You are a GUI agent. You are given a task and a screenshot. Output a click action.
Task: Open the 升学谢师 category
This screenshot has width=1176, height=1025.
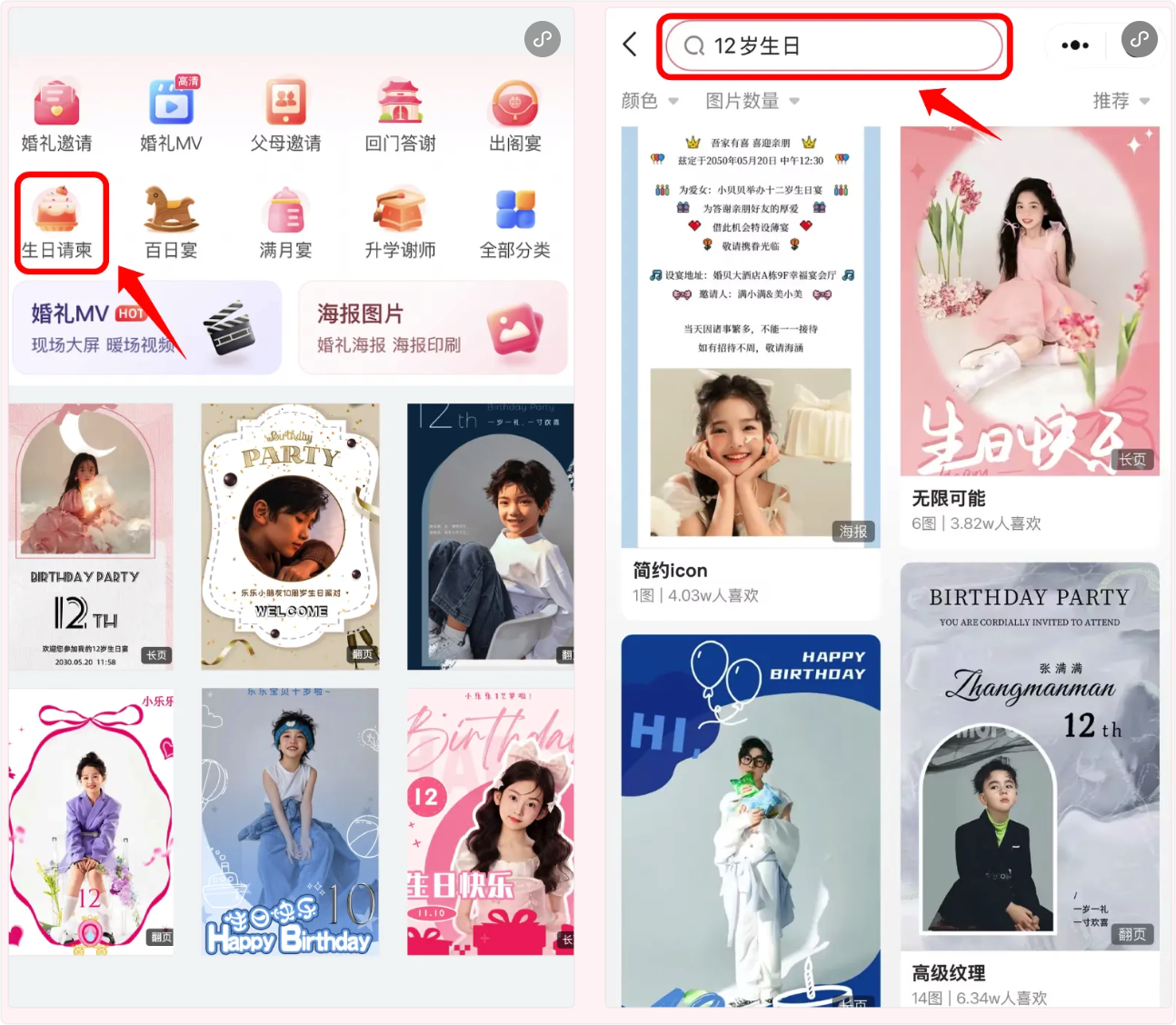(x=400, y=223)
